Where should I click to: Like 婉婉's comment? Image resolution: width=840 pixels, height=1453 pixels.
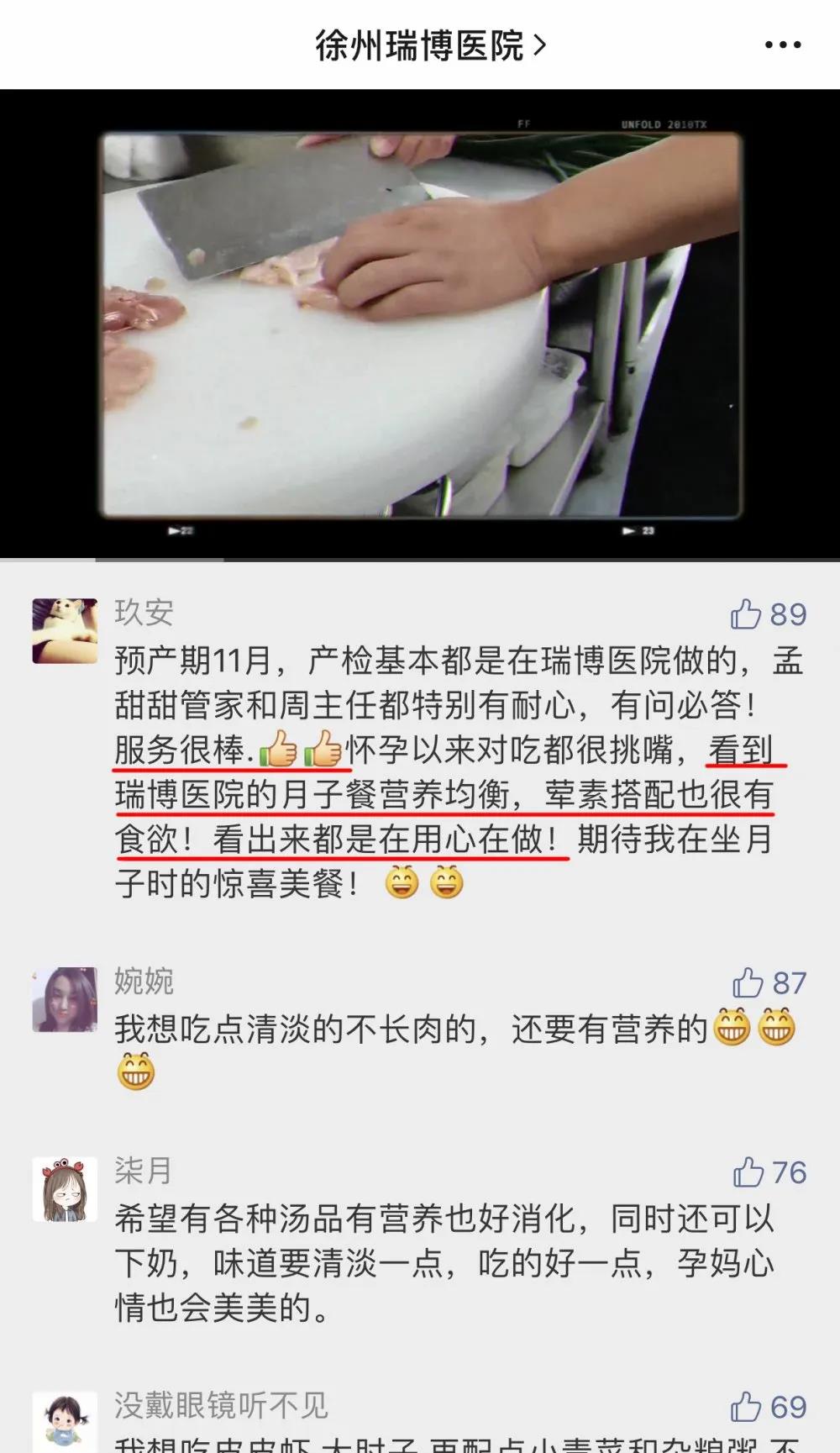click(x=748, y=982)
